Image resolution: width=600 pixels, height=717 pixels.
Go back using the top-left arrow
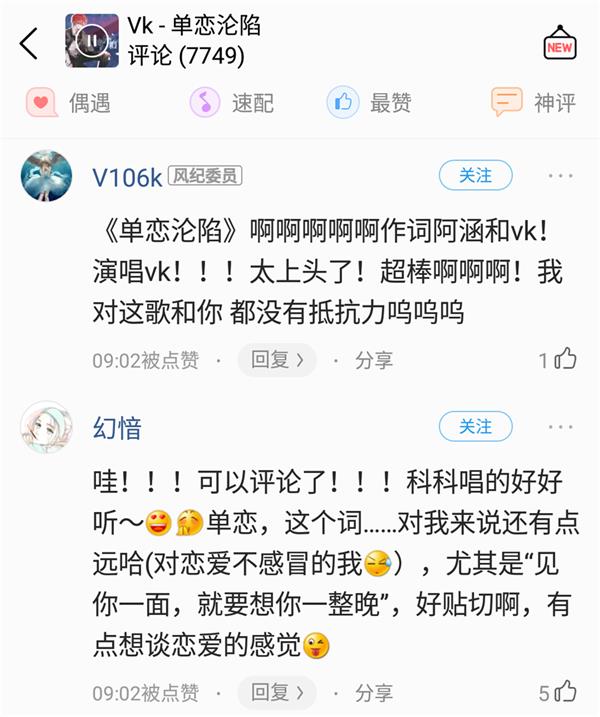click(x=29, y=42)
